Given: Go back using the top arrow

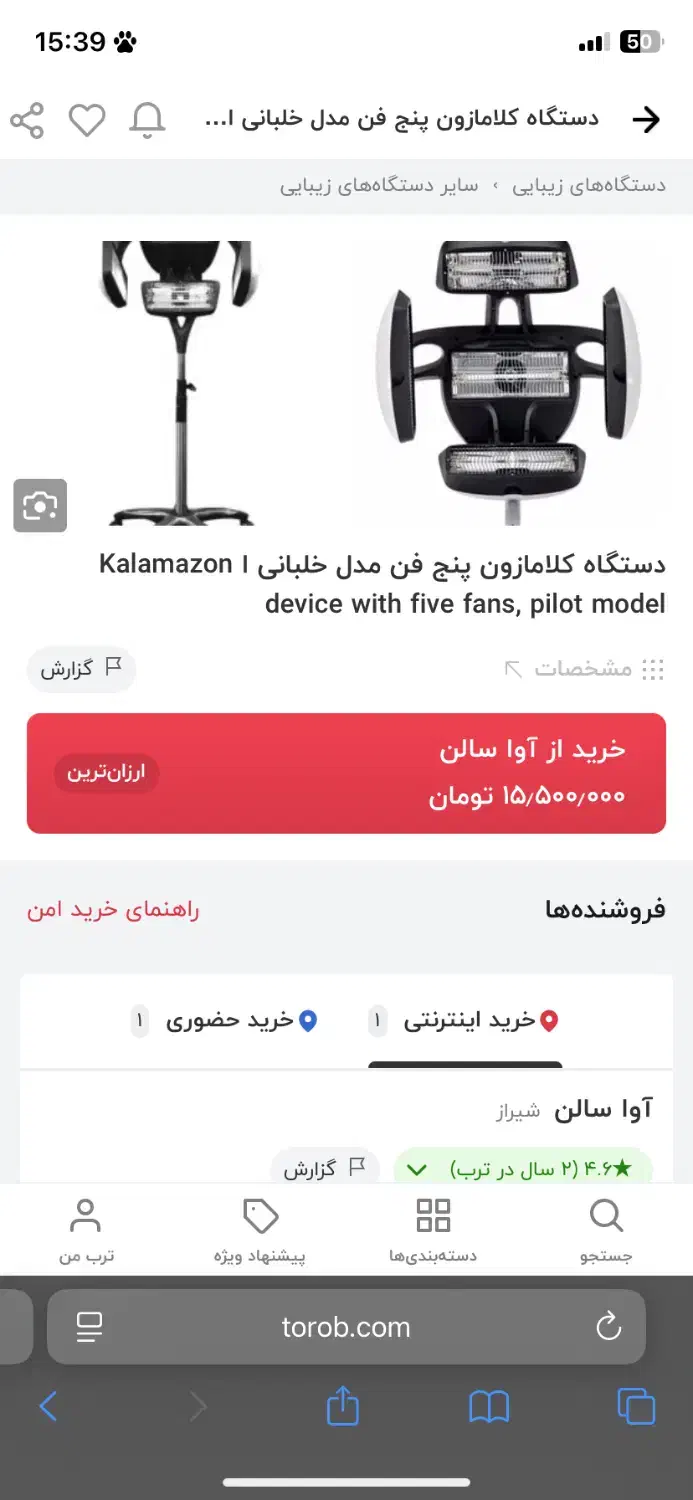Looking at the screenshot, I should point(646,120).
